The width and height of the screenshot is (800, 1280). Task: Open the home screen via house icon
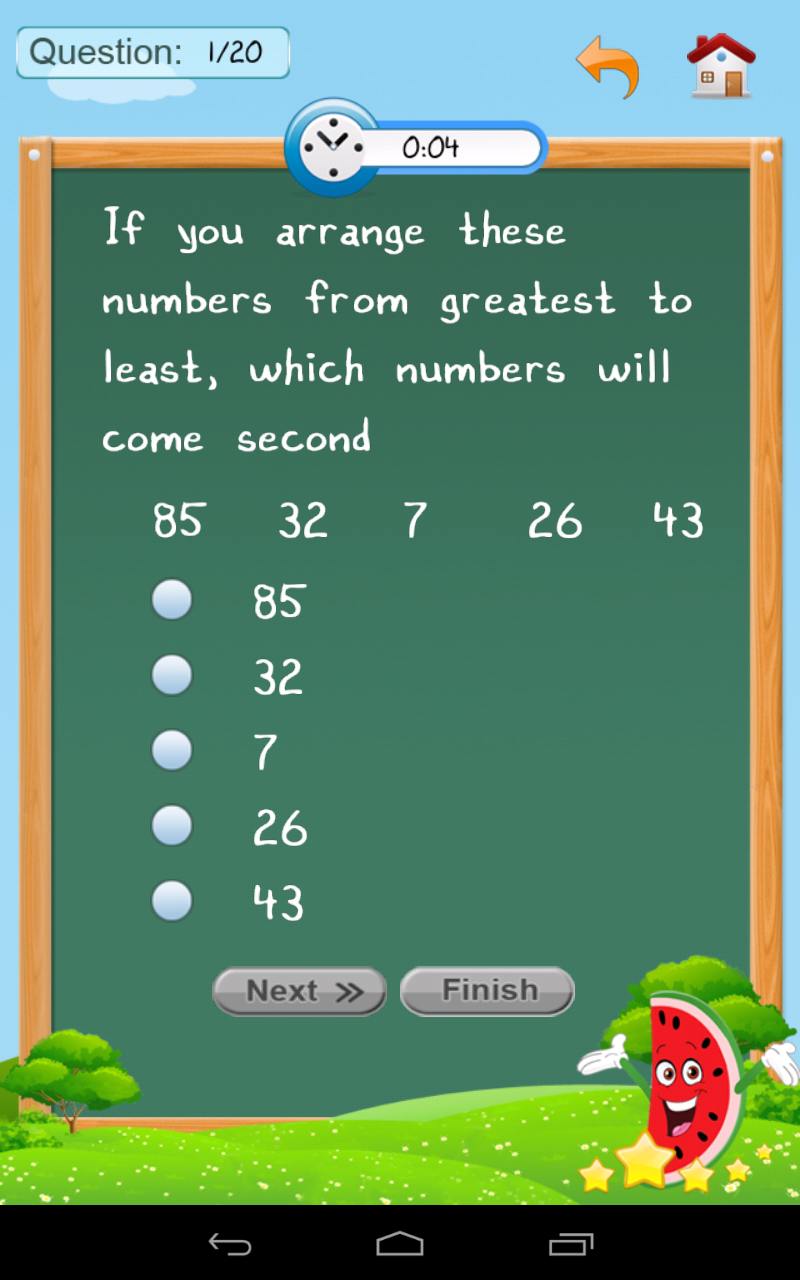click(720, 64)
